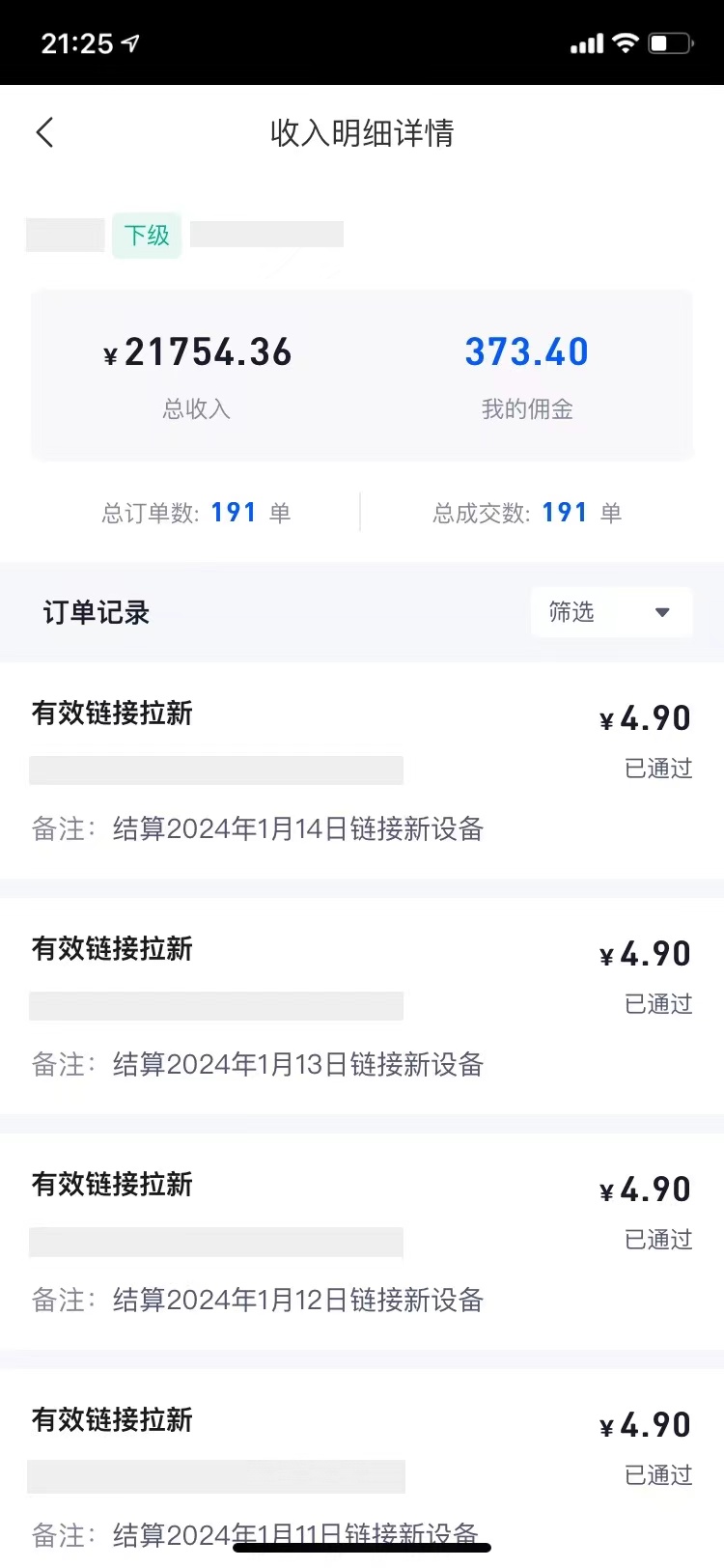
Task: Tap the blue commission amount 373.40
Action: pyautogui.click(x=526, y=350)
